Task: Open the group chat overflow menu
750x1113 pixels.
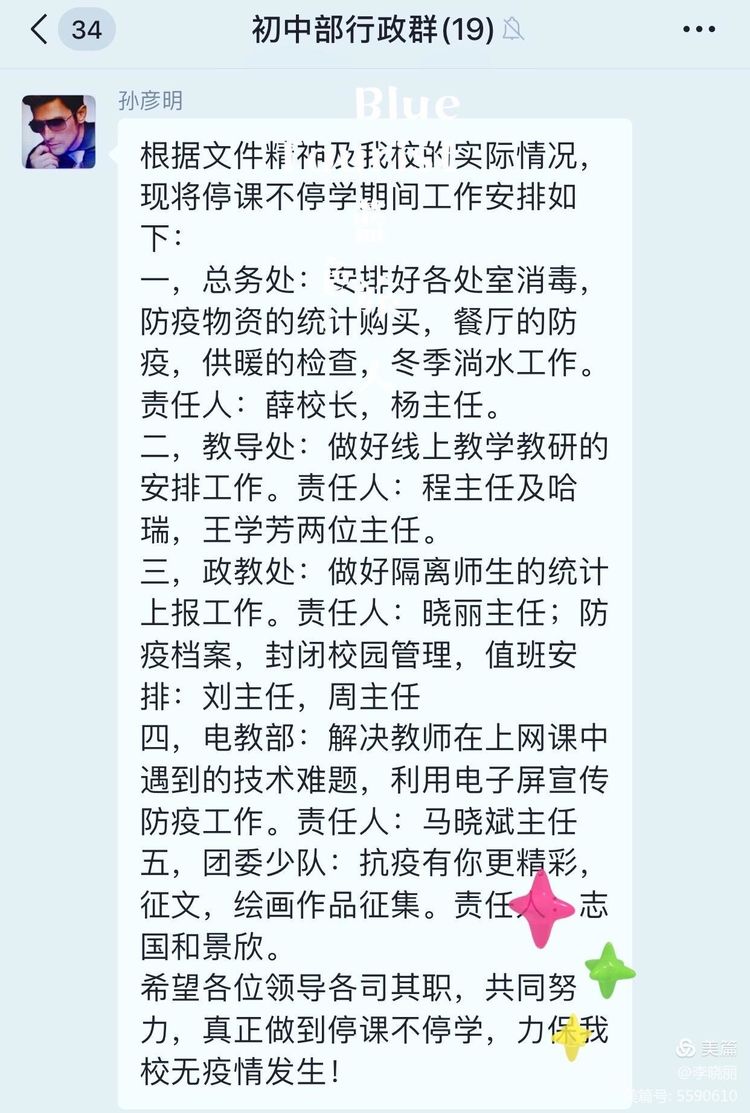Action: pyautogui.click(x=699, y=30)
